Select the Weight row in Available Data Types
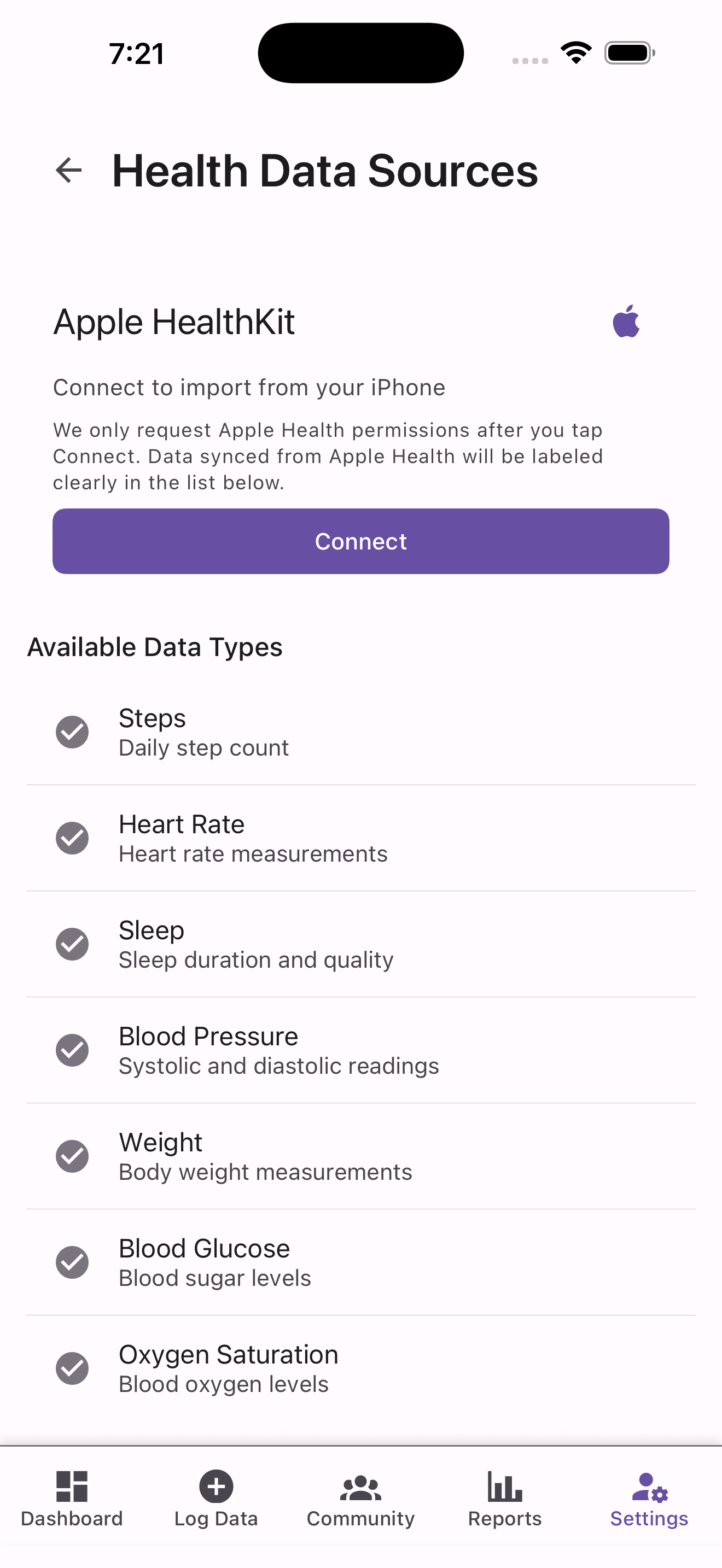The height and width of the screenshot is (1568, 722). pos(360,1155)
